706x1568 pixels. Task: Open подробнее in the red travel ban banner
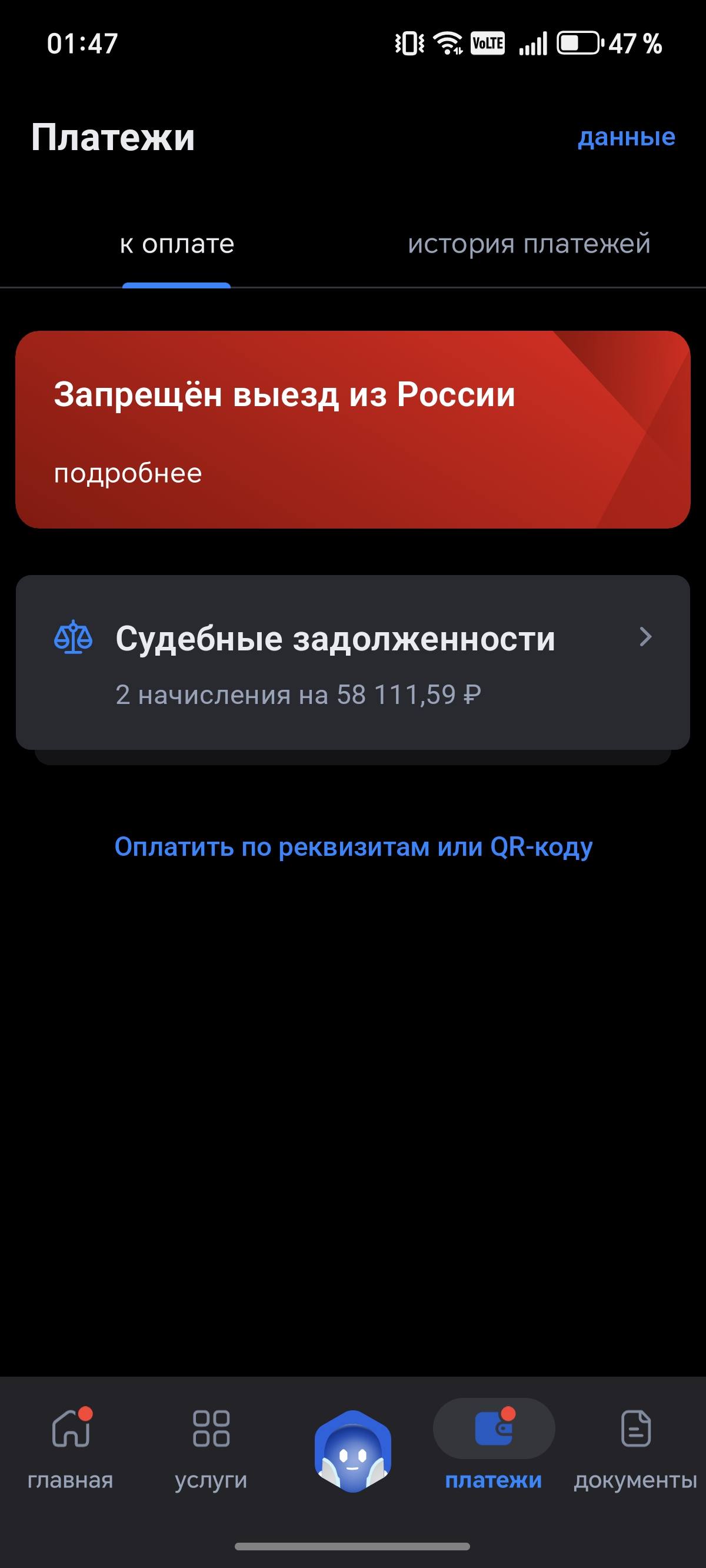coord(128,474)
